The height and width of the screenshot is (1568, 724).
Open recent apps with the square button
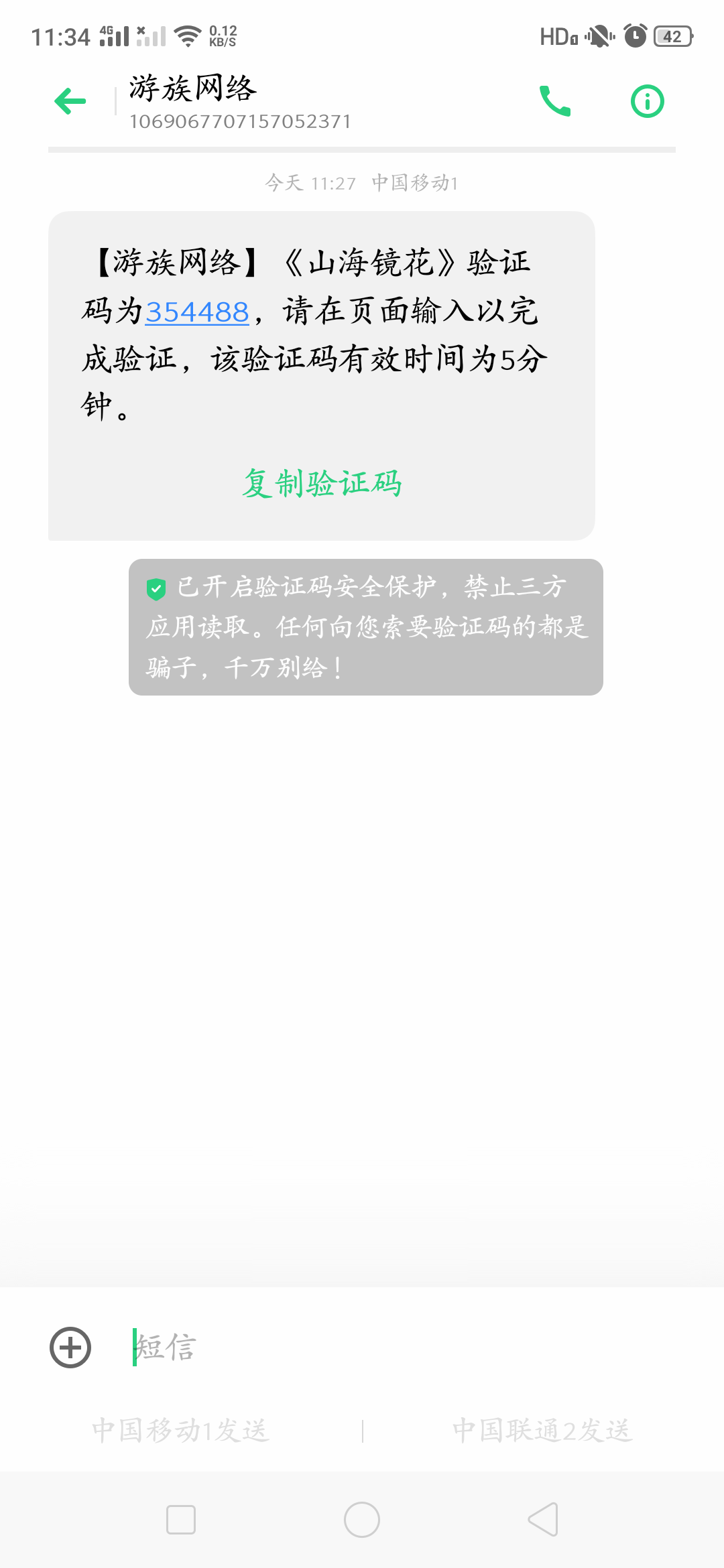pos(180,1520)
